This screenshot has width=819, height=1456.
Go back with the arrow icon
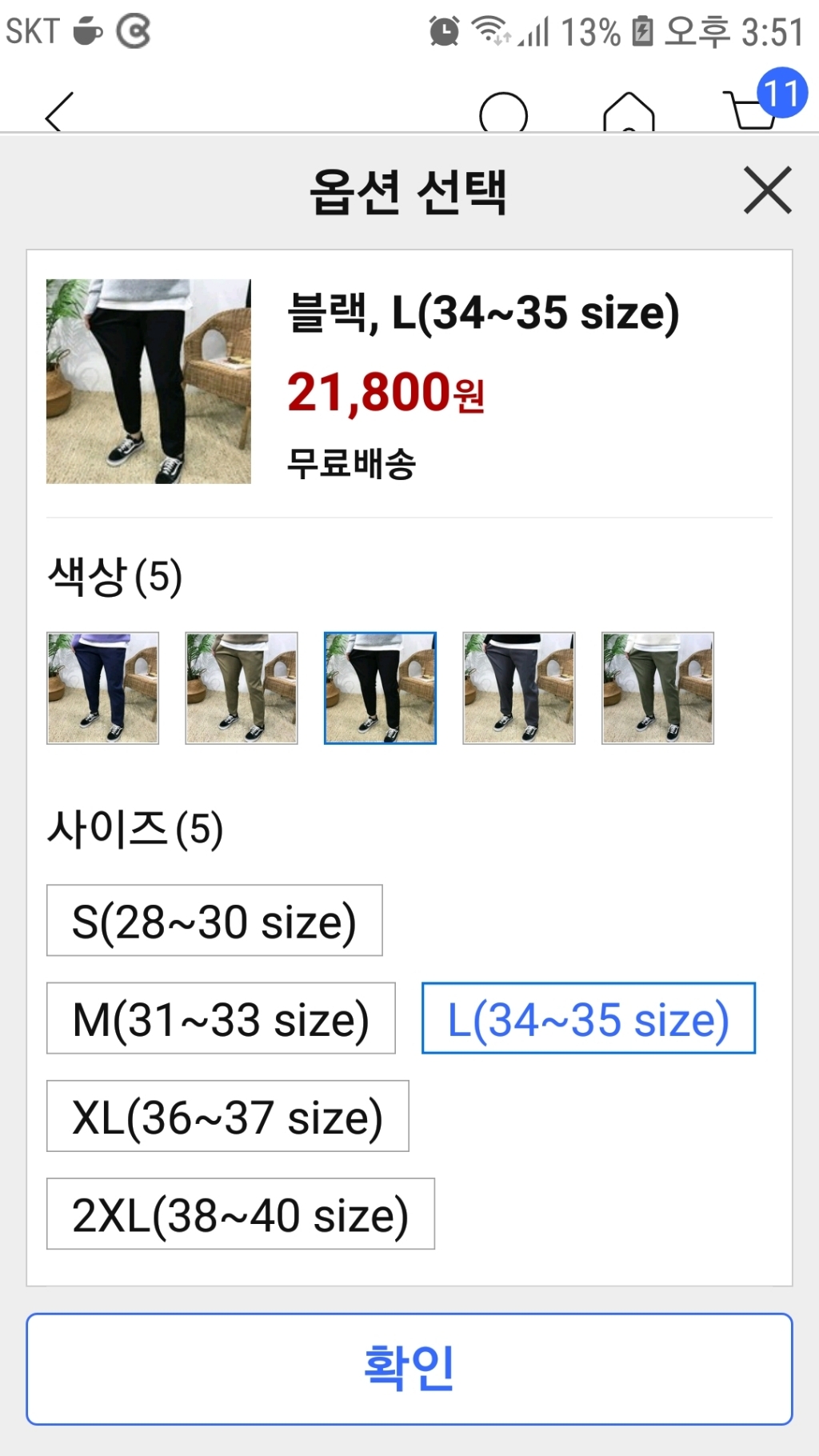pyautogui.click(x=59, y=113)
